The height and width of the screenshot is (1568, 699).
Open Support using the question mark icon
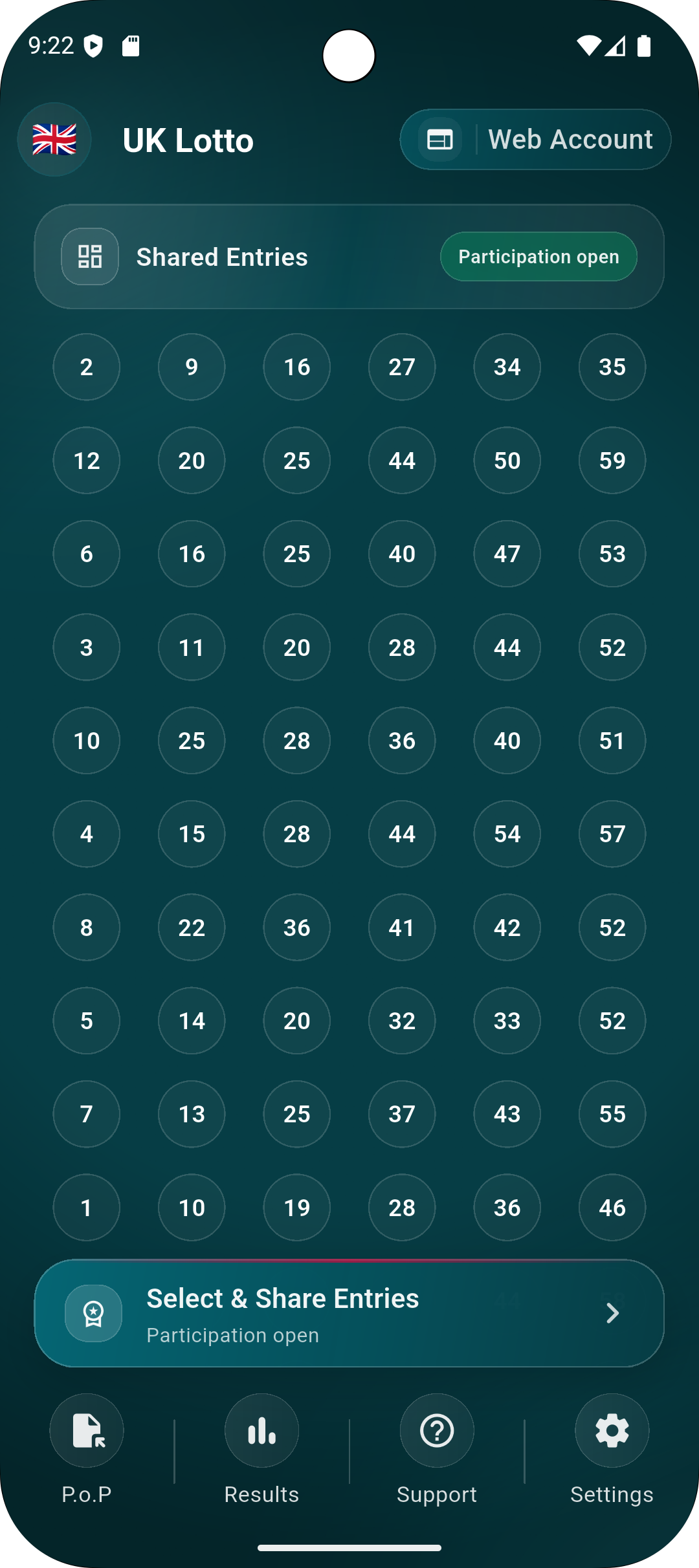pos(437,1432)
